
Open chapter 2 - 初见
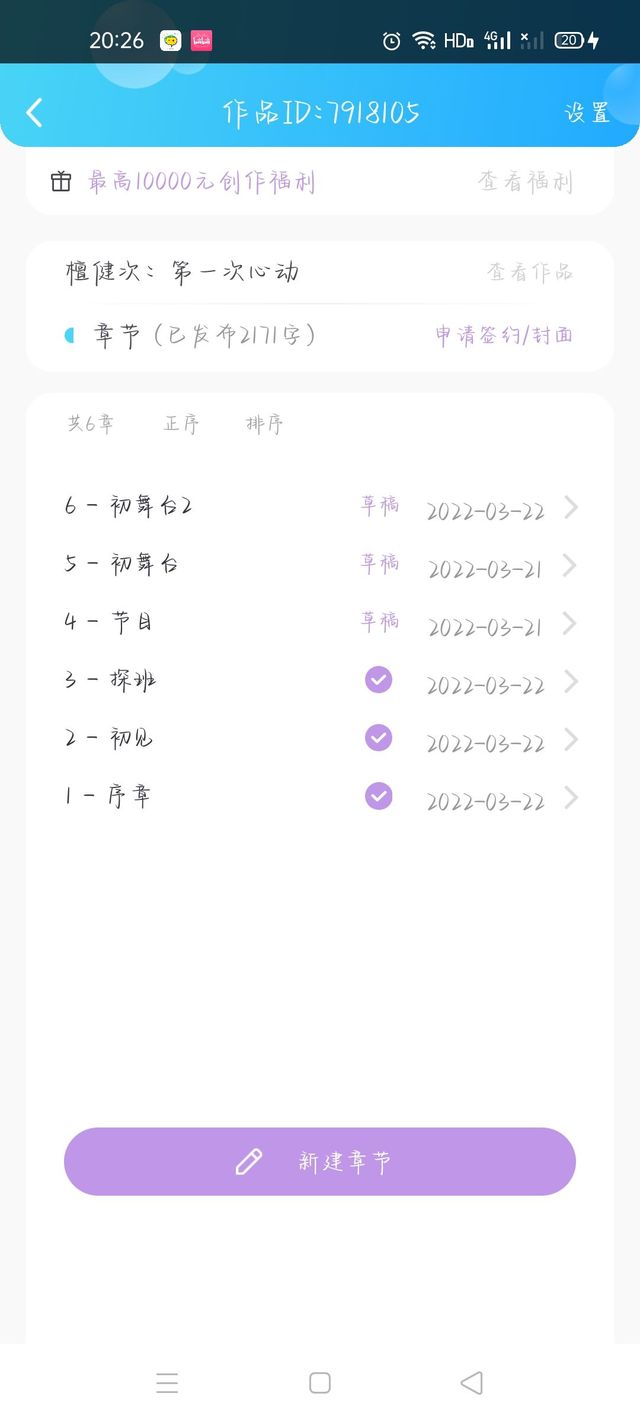320,739
